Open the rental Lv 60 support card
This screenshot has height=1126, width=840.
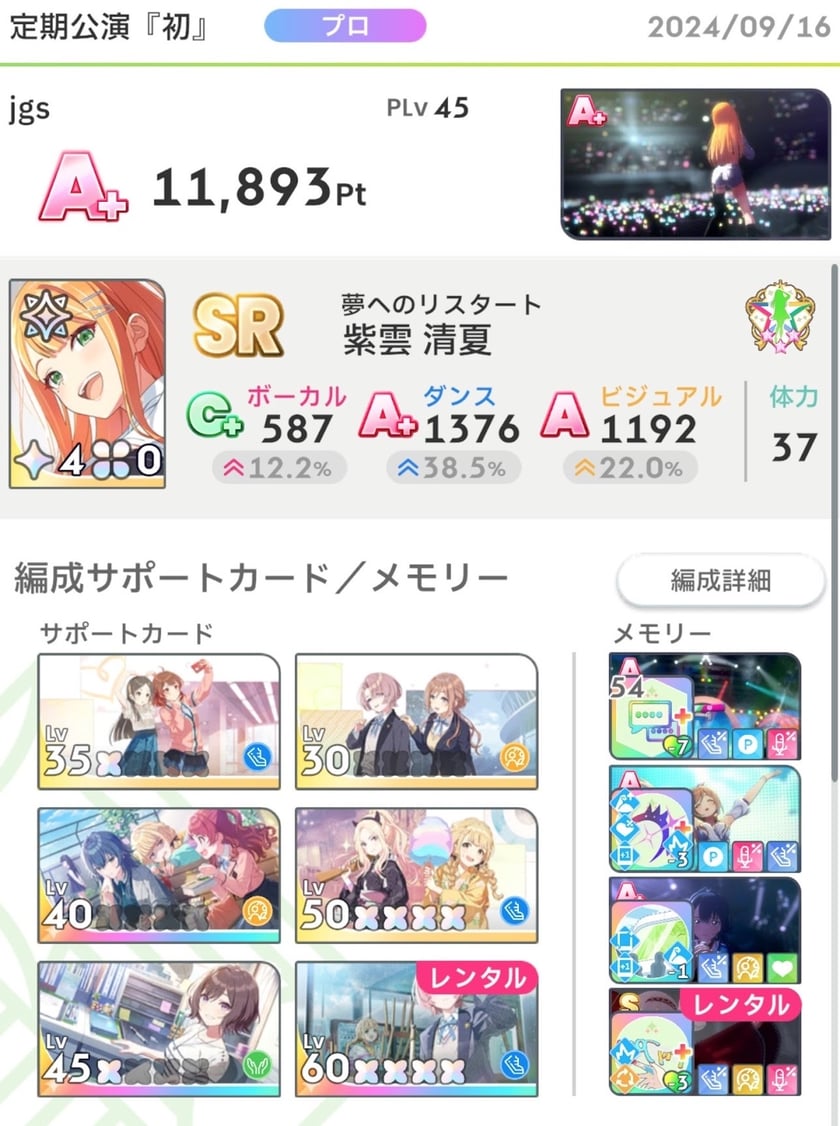click(x=416, y=1028)
